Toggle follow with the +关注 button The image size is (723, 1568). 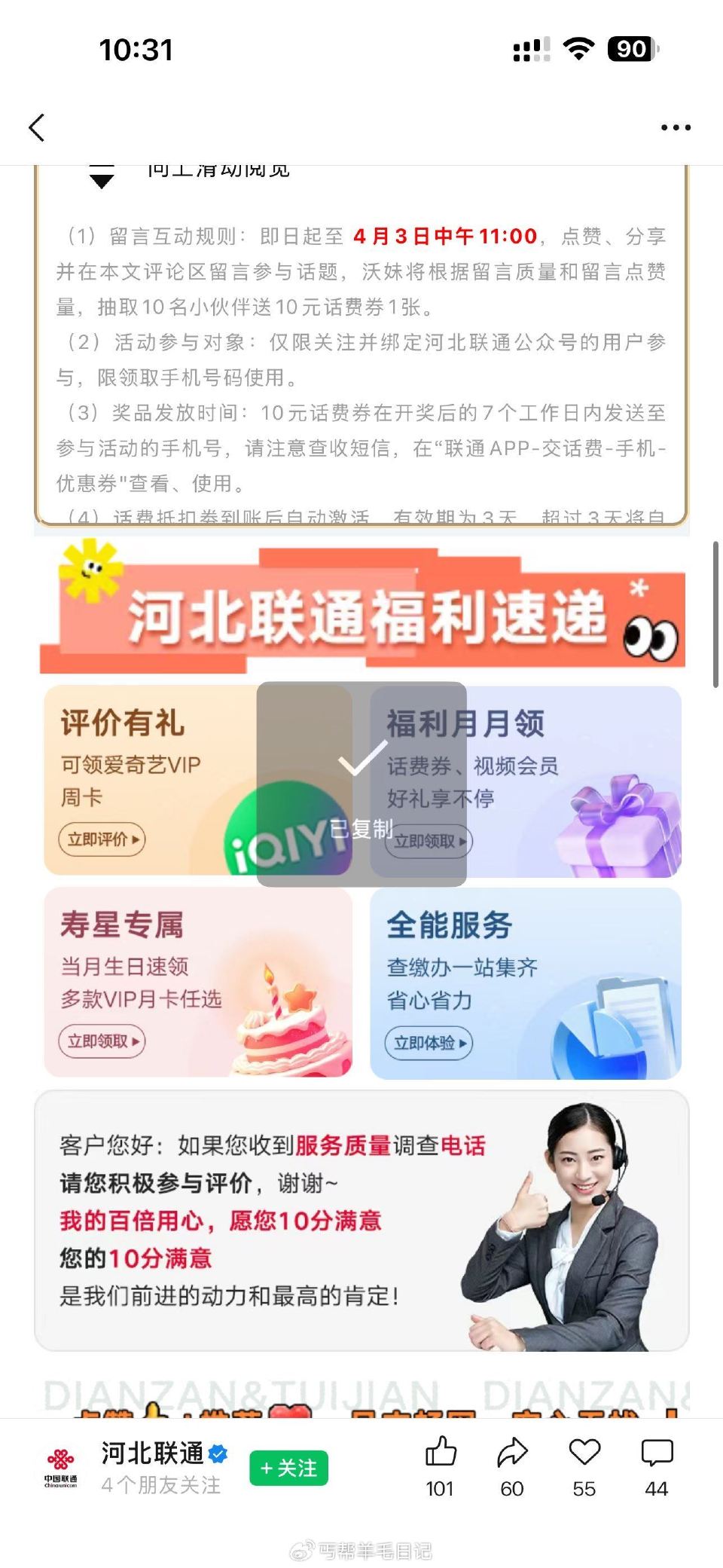[288, 1467]
